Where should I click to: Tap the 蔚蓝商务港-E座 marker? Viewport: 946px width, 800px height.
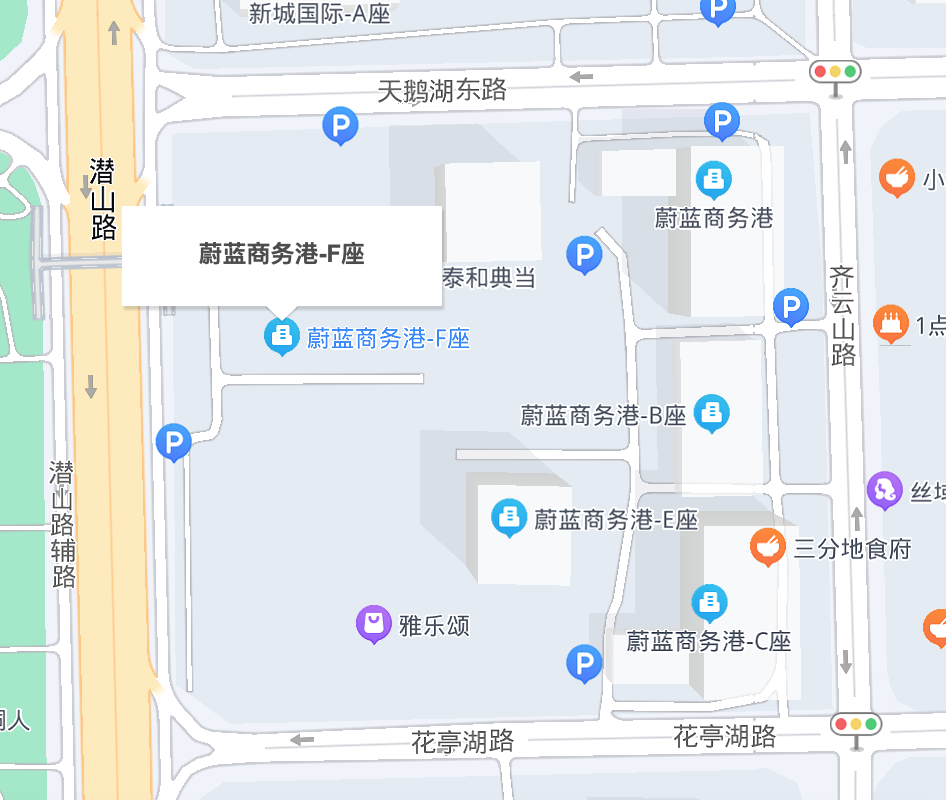tap(508, 517)
